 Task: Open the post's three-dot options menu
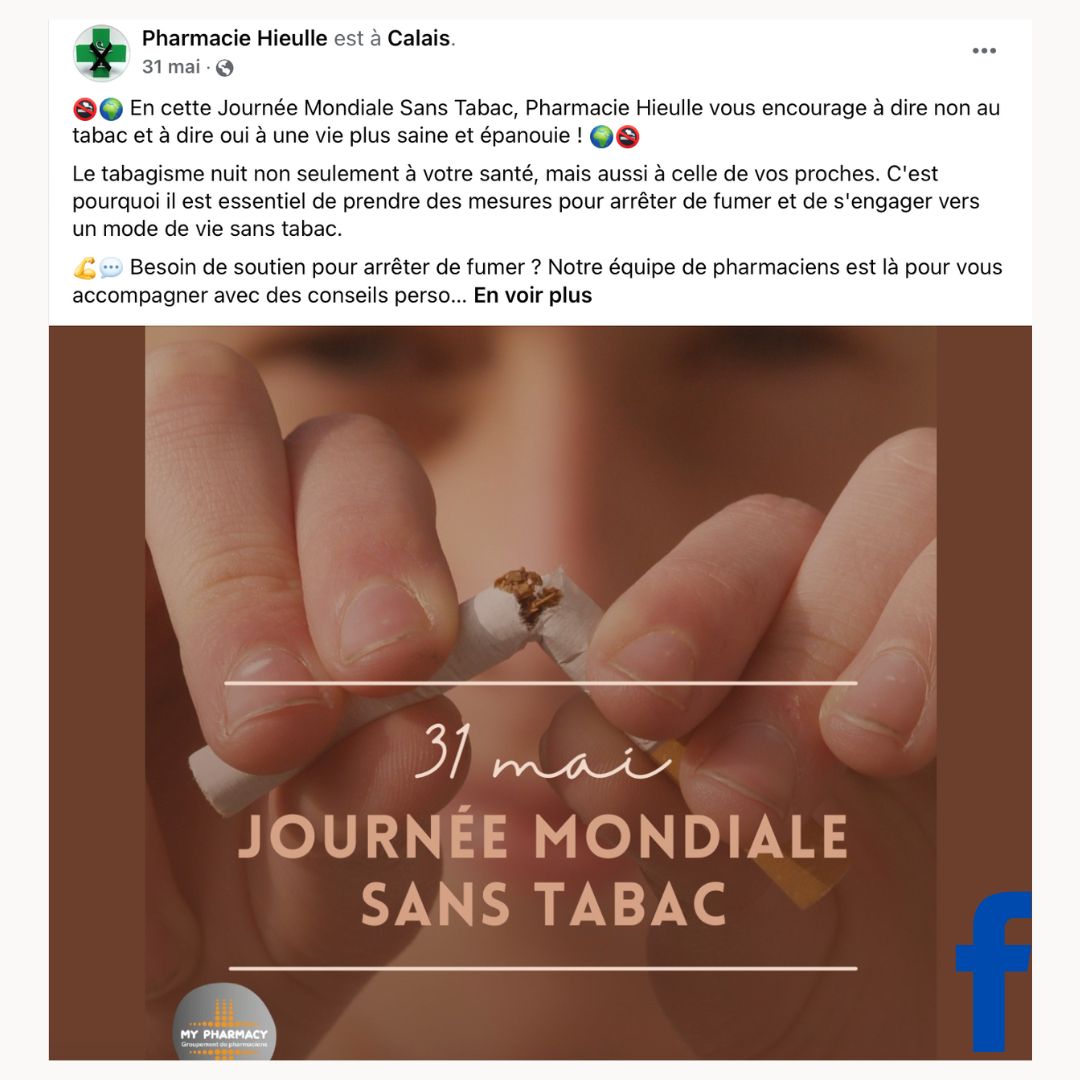[984, 51]
